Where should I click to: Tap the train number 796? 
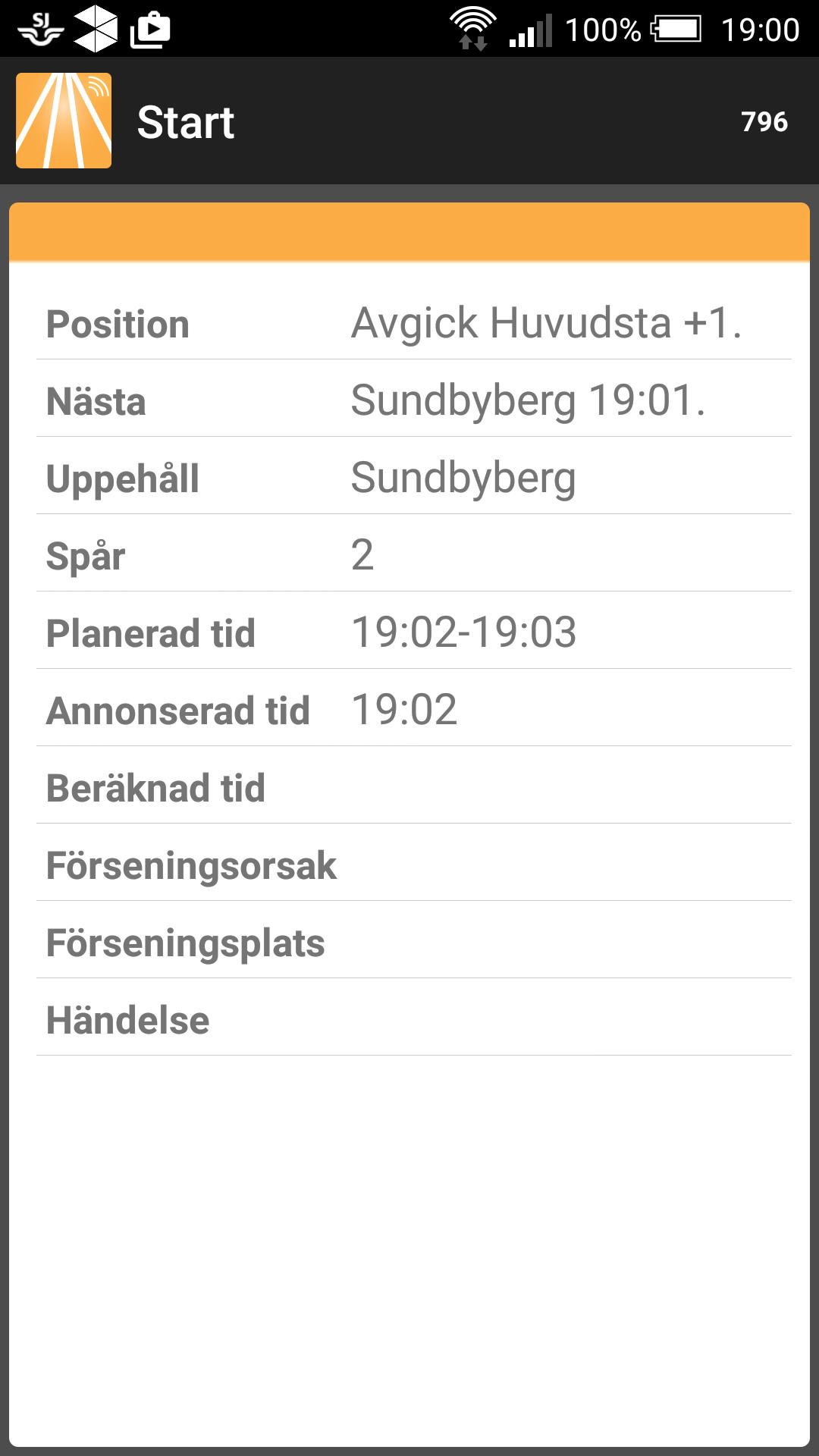point(764,120)
